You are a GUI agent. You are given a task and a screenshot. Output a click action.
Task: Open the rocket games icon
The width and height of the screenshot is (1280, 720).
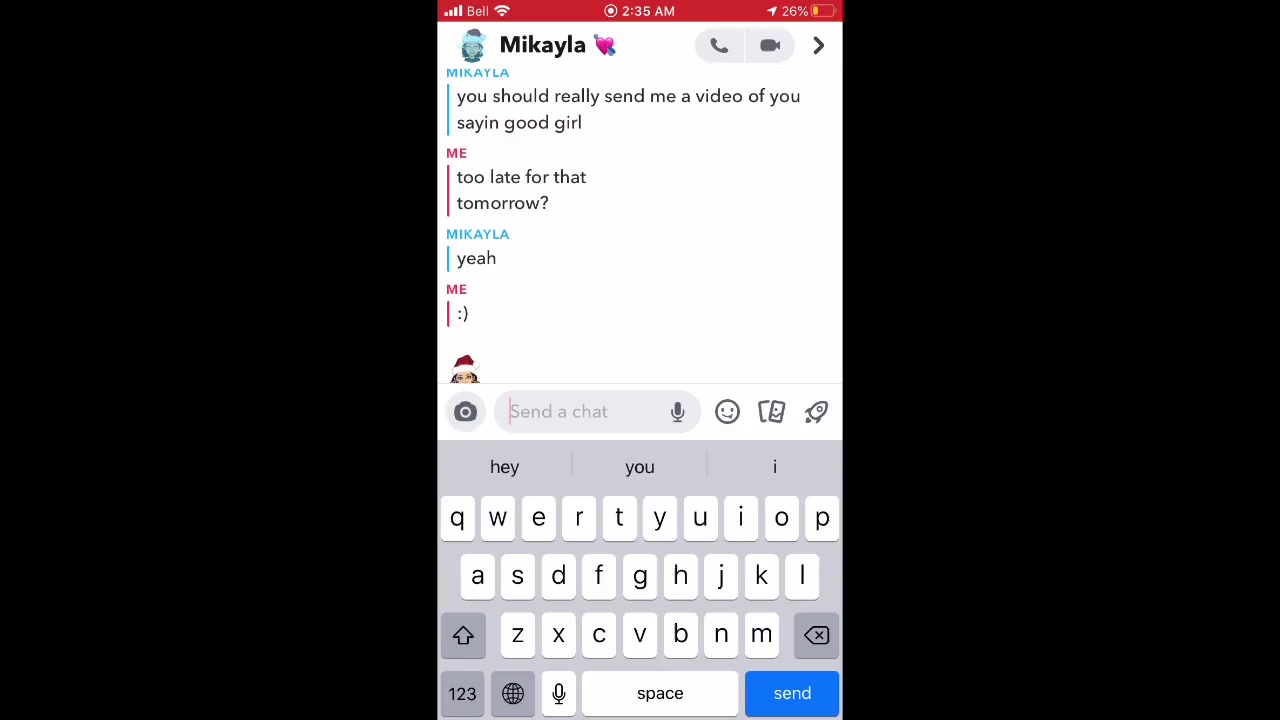point(816,412)
